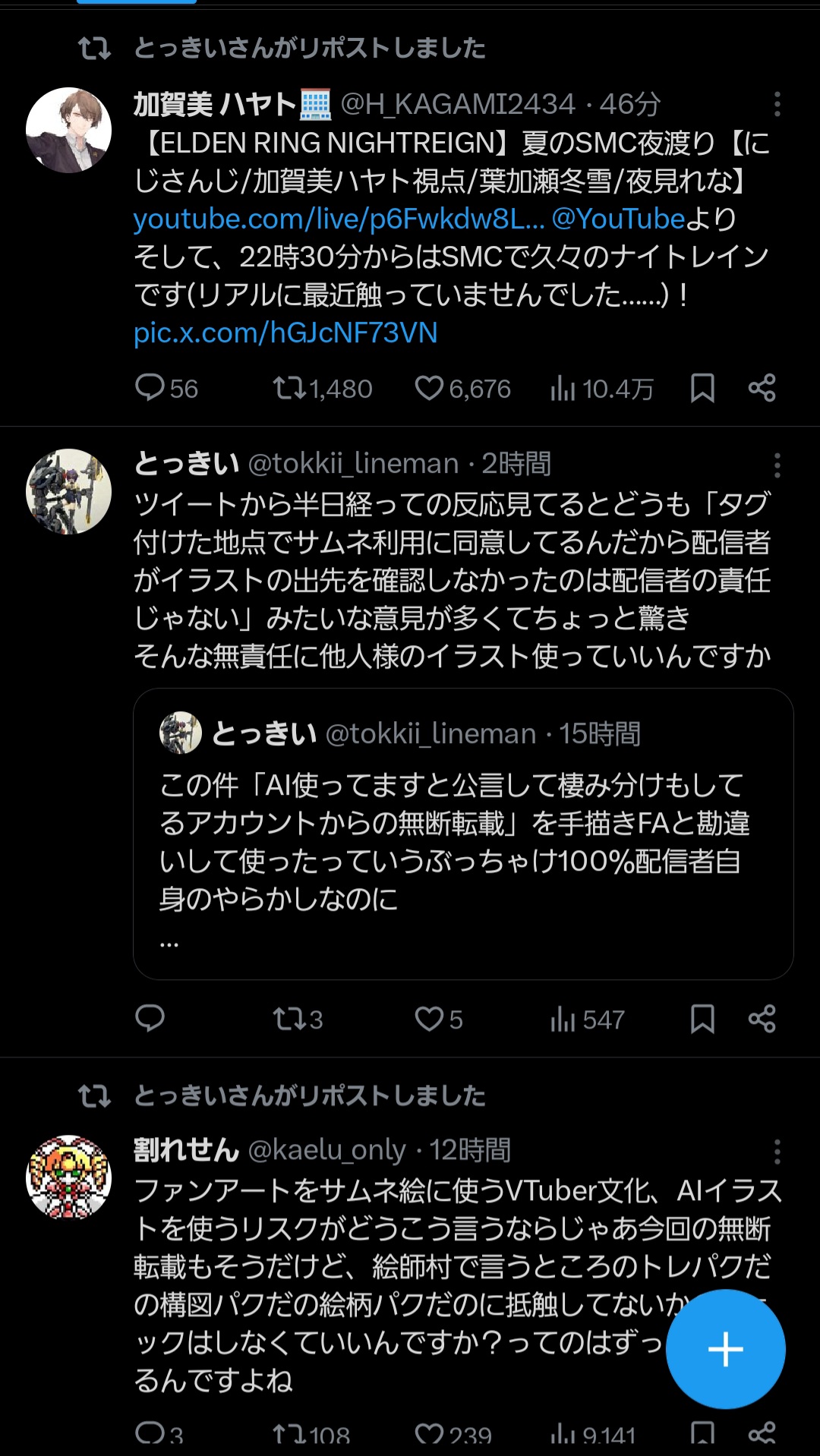Share 加賀美ハヤト's ELDEN RING post
This screenshot has width=820, height=1456.
coord(762,388)
